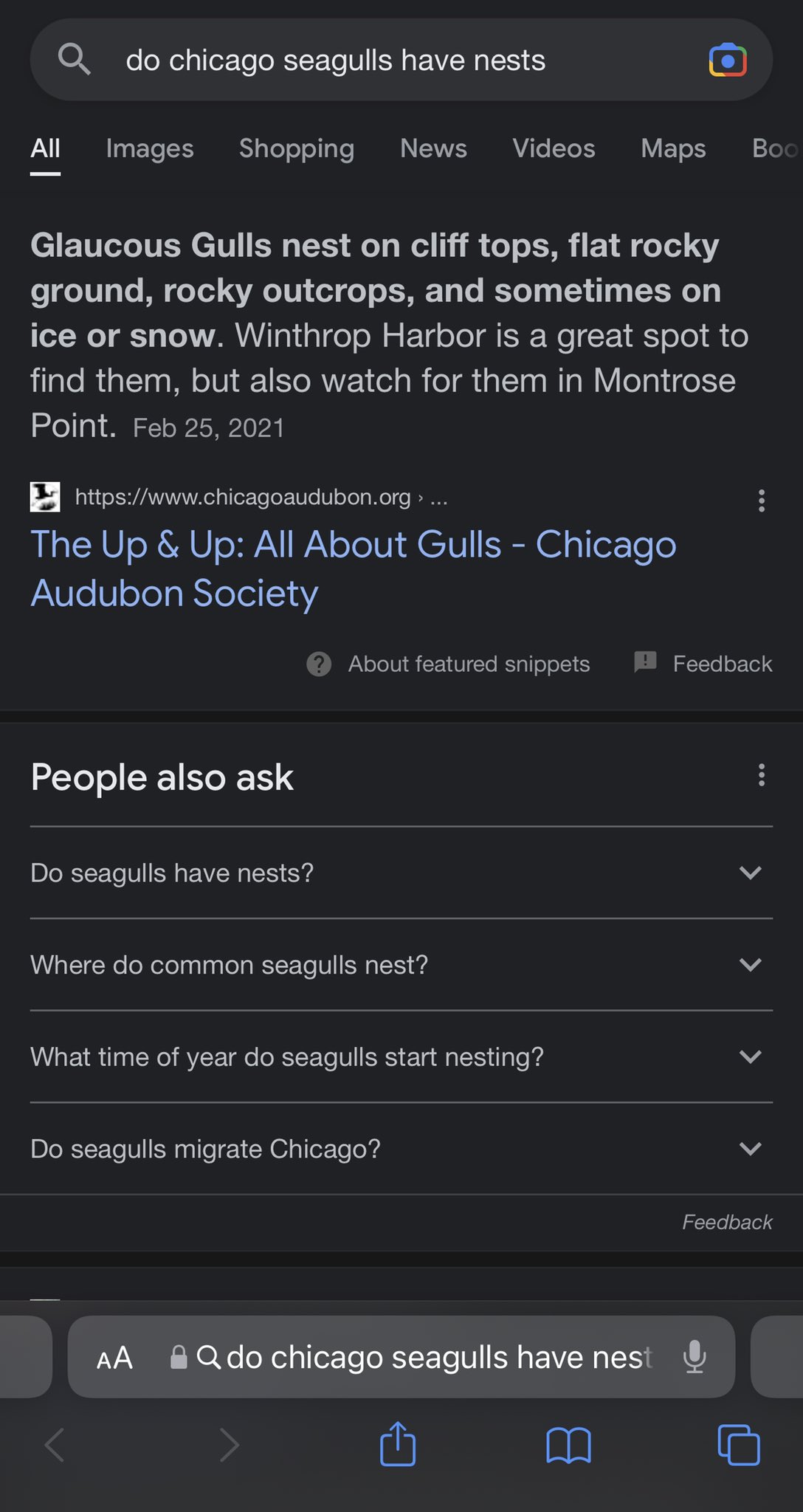803x1512 pixels.
Task: Switch to the Maps tab
Action: click(673, 148)
